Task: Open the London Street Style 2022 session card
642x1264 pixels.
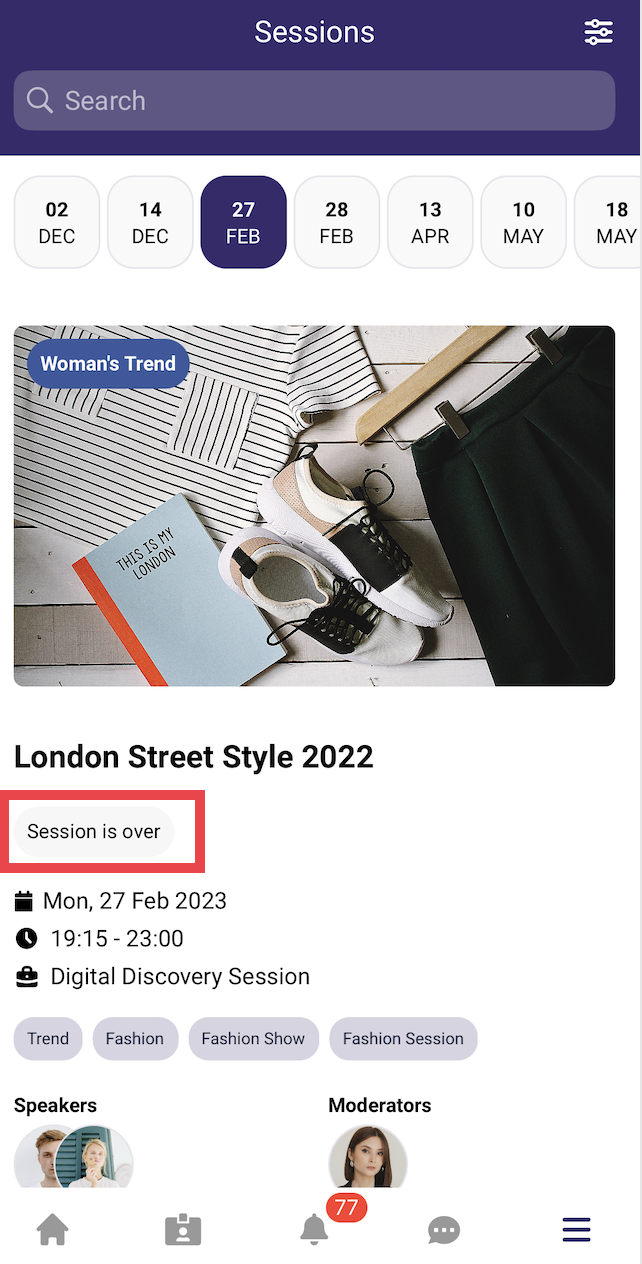Action: pos(314,506)
